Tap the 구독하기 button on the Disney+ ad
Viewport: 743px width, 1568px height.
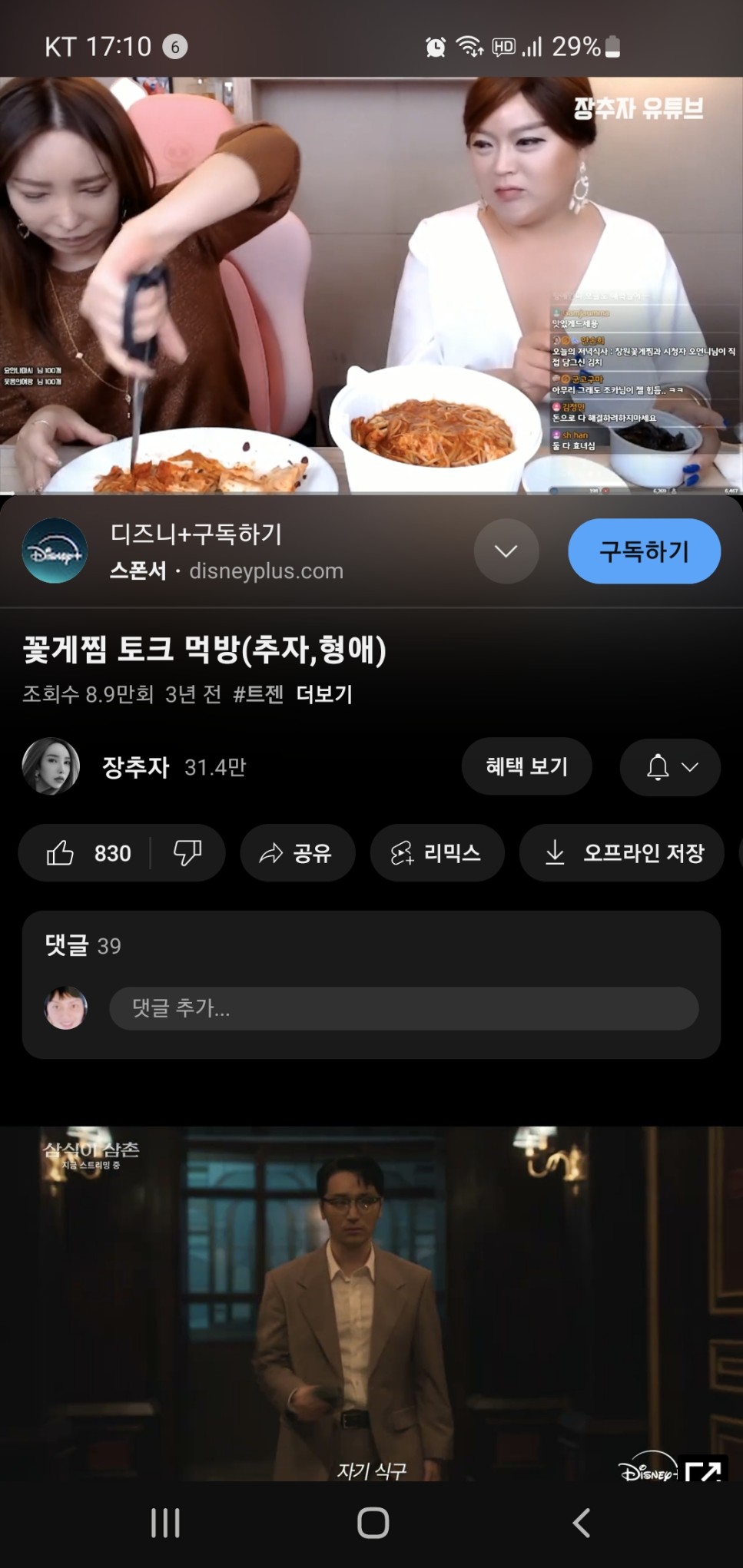(x=644, y=551)
